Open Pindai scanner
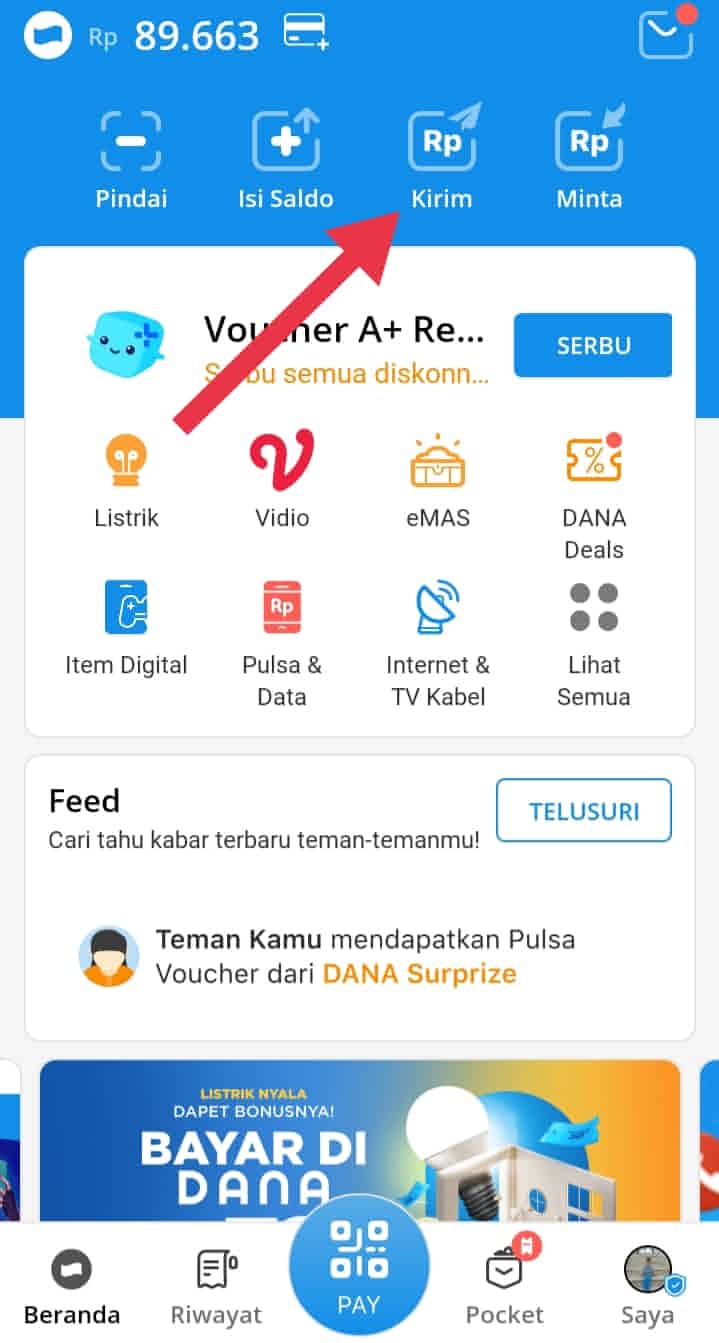 coord(130,160)
